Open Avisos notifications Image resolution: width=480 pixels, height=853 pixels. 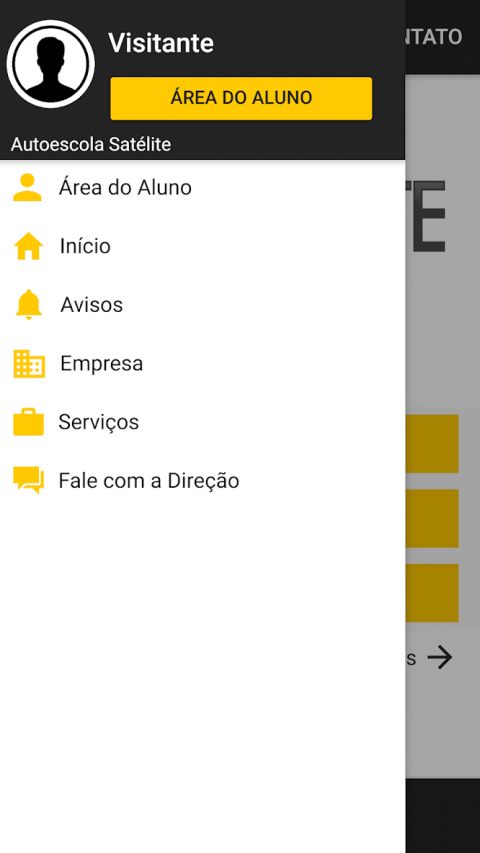[x=202, y=305]
